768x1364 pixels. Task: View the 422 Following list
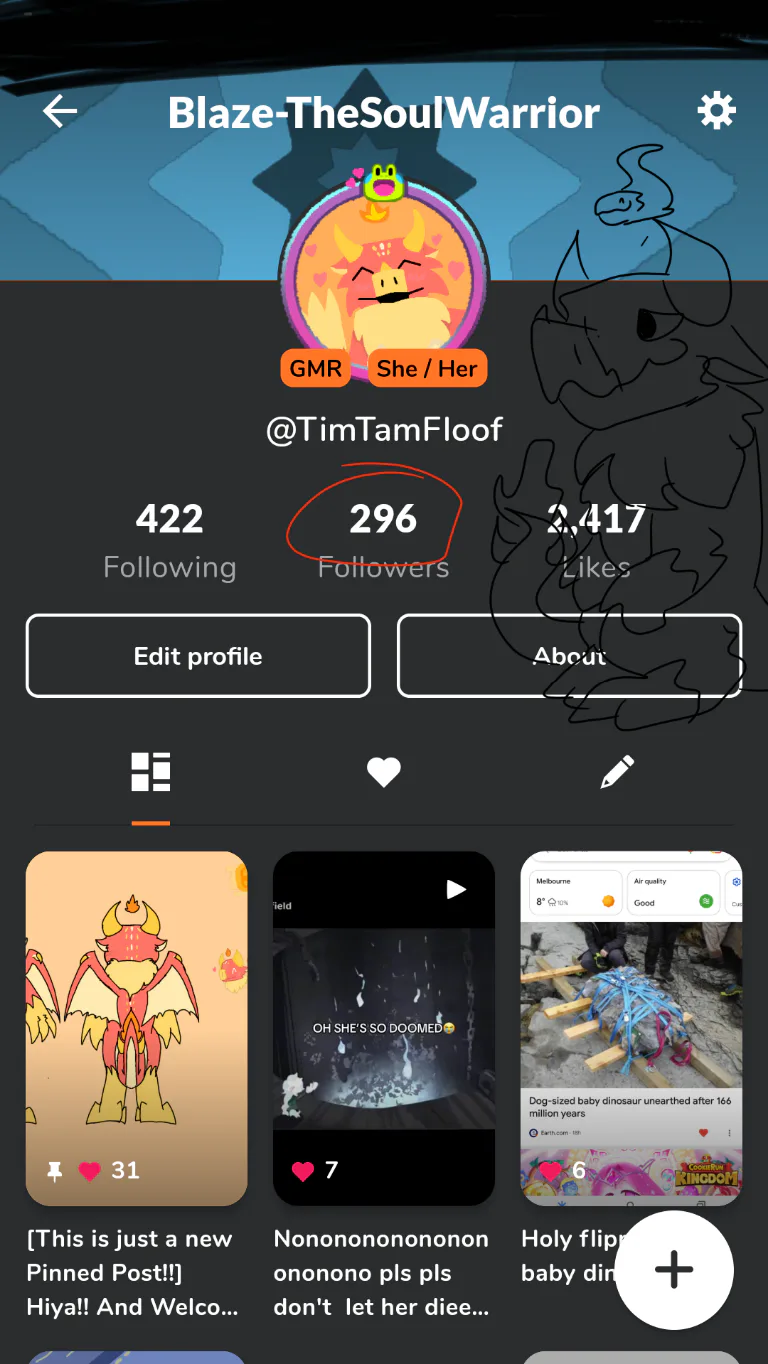170,541
